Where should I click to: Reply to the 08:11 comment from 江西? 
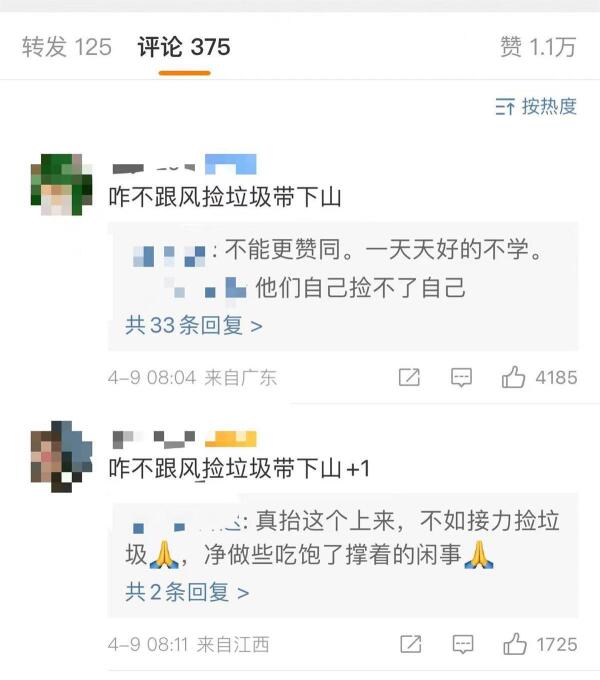(x=461, y=644)
